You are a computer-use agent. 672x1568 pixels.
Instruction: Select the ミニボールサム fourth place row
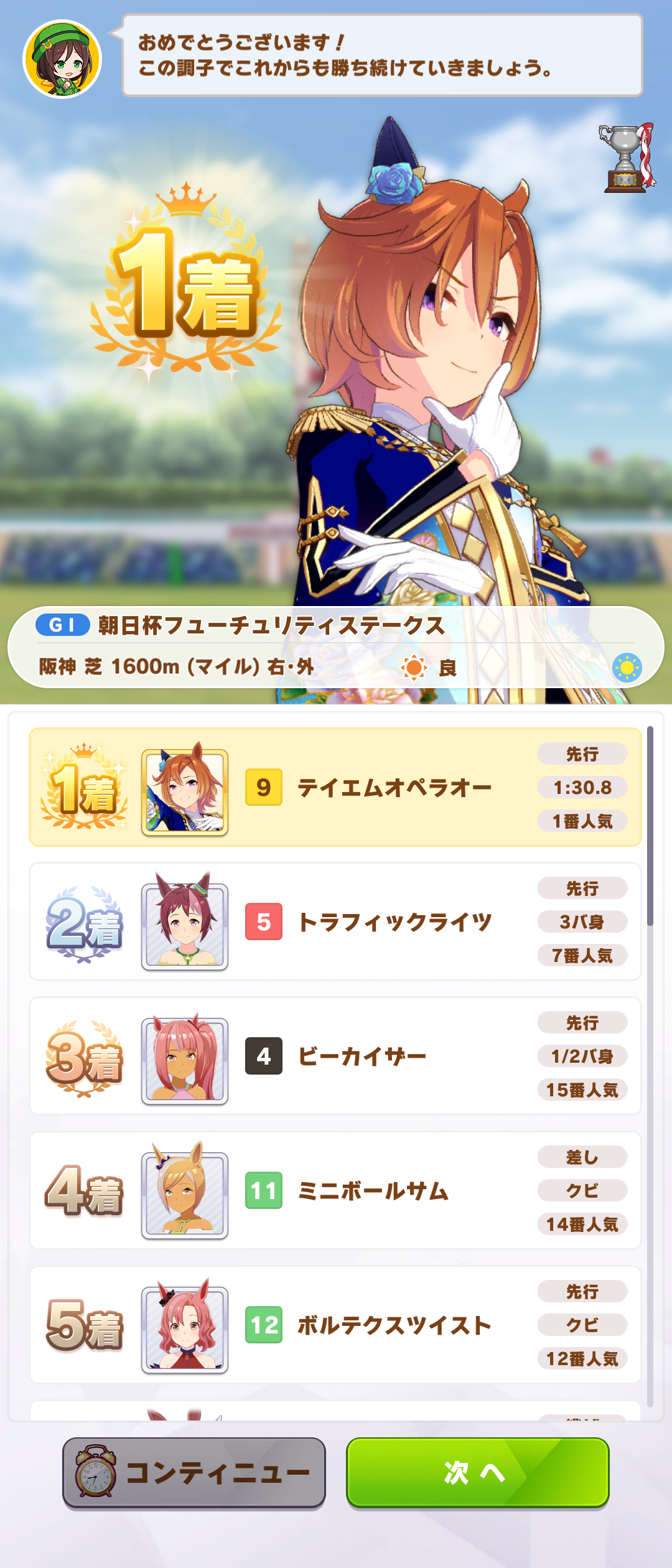point(335,1190)
